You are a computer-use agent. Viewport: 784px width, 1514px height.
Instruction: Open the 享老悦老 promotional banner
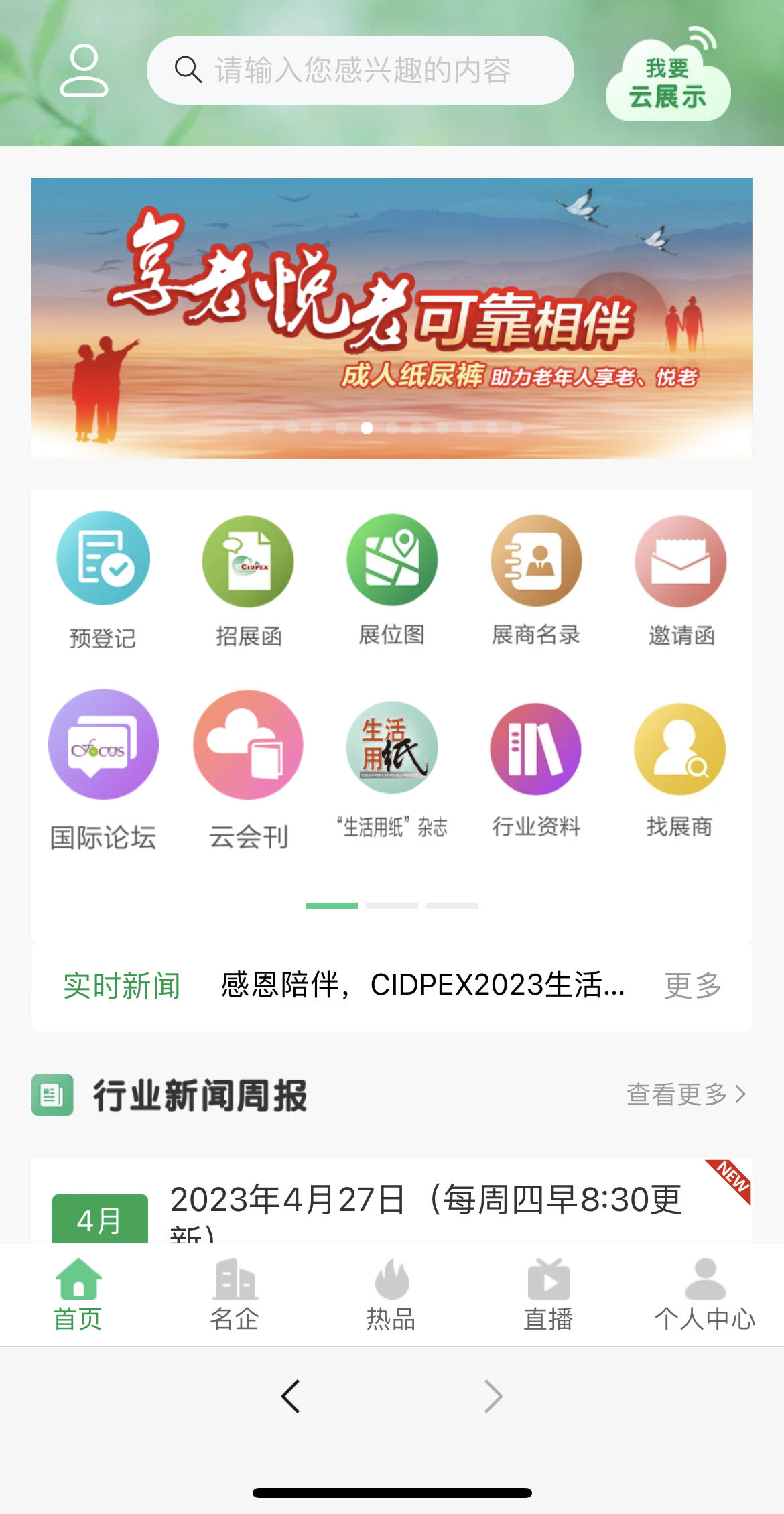click(391, 318)
